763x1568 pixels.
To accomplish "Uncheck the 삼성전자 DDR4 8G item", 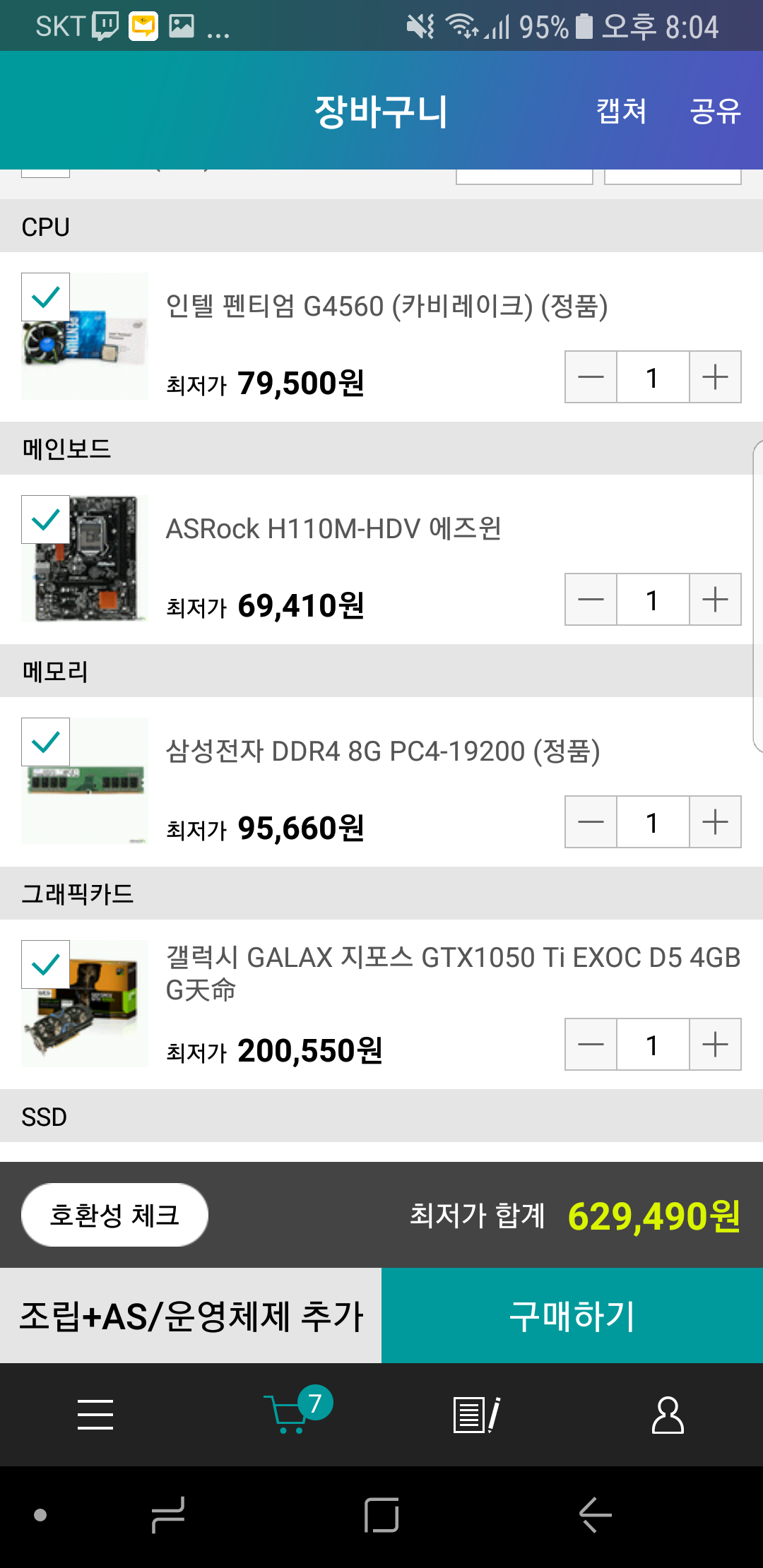I will pyautogui.click(x=46, y=742).
